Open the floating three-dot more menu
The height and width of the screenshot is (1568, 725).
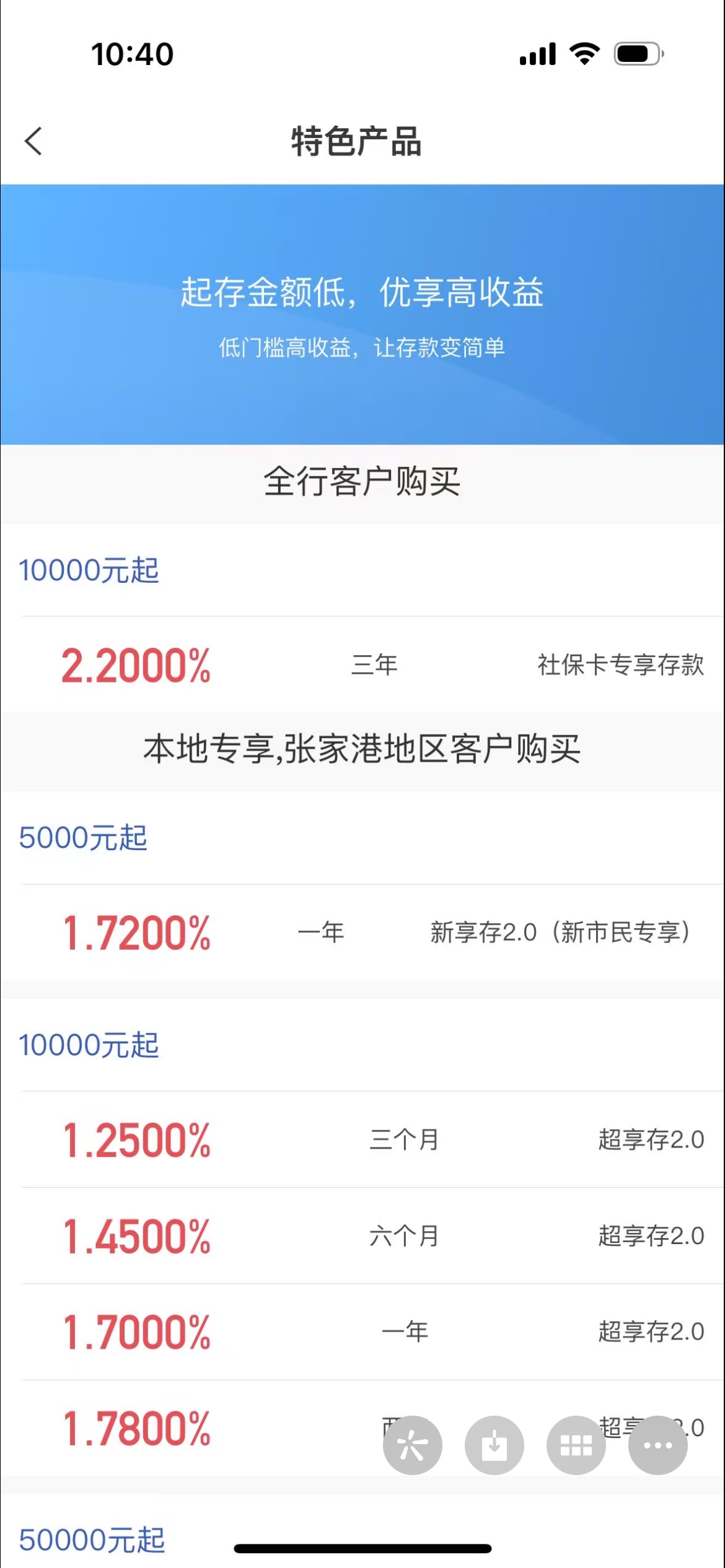(x=657, y=1445)
